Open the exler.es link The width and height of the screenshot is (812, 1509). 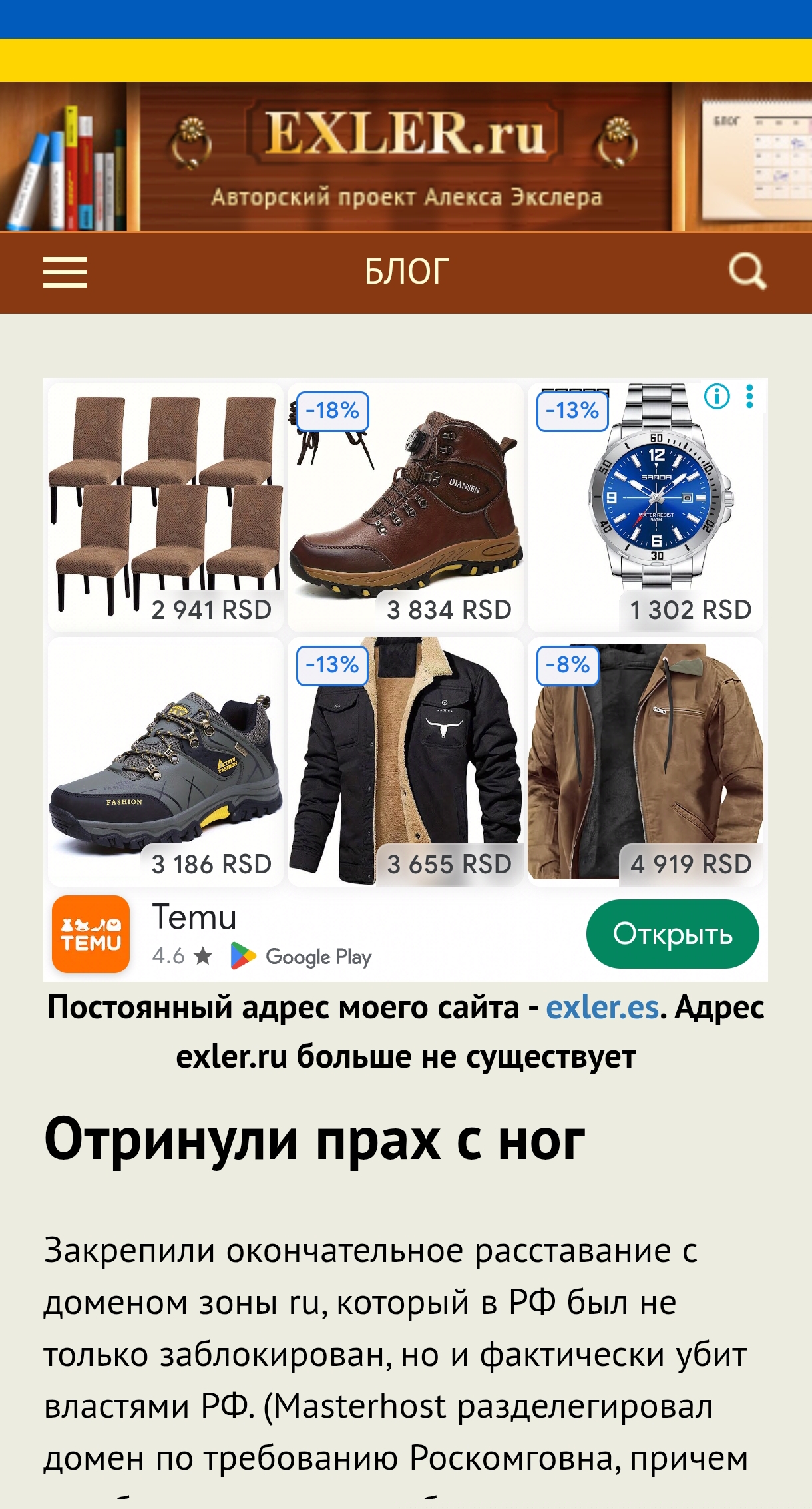coord(602,1008)
